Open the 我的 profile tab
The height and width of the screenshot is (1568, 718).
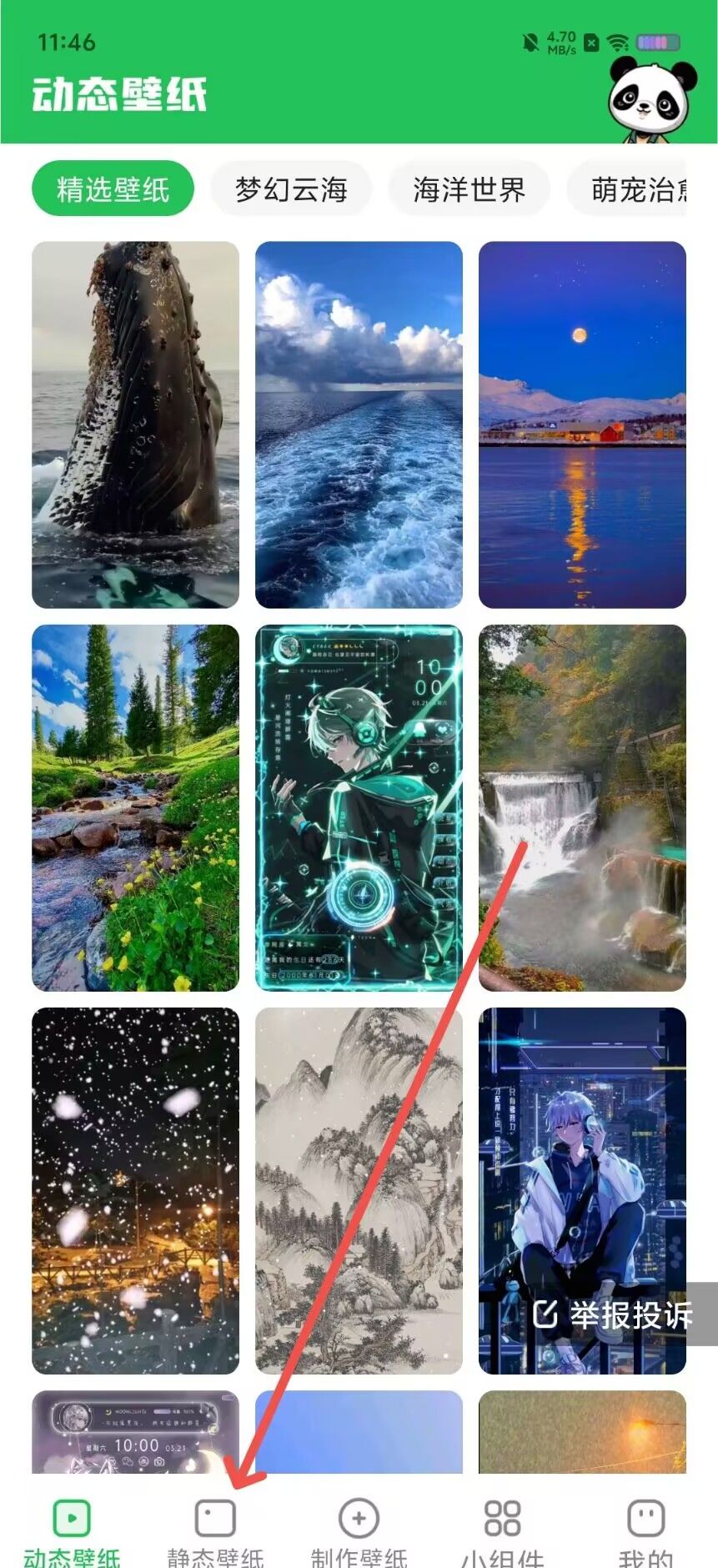point(645,1531)
